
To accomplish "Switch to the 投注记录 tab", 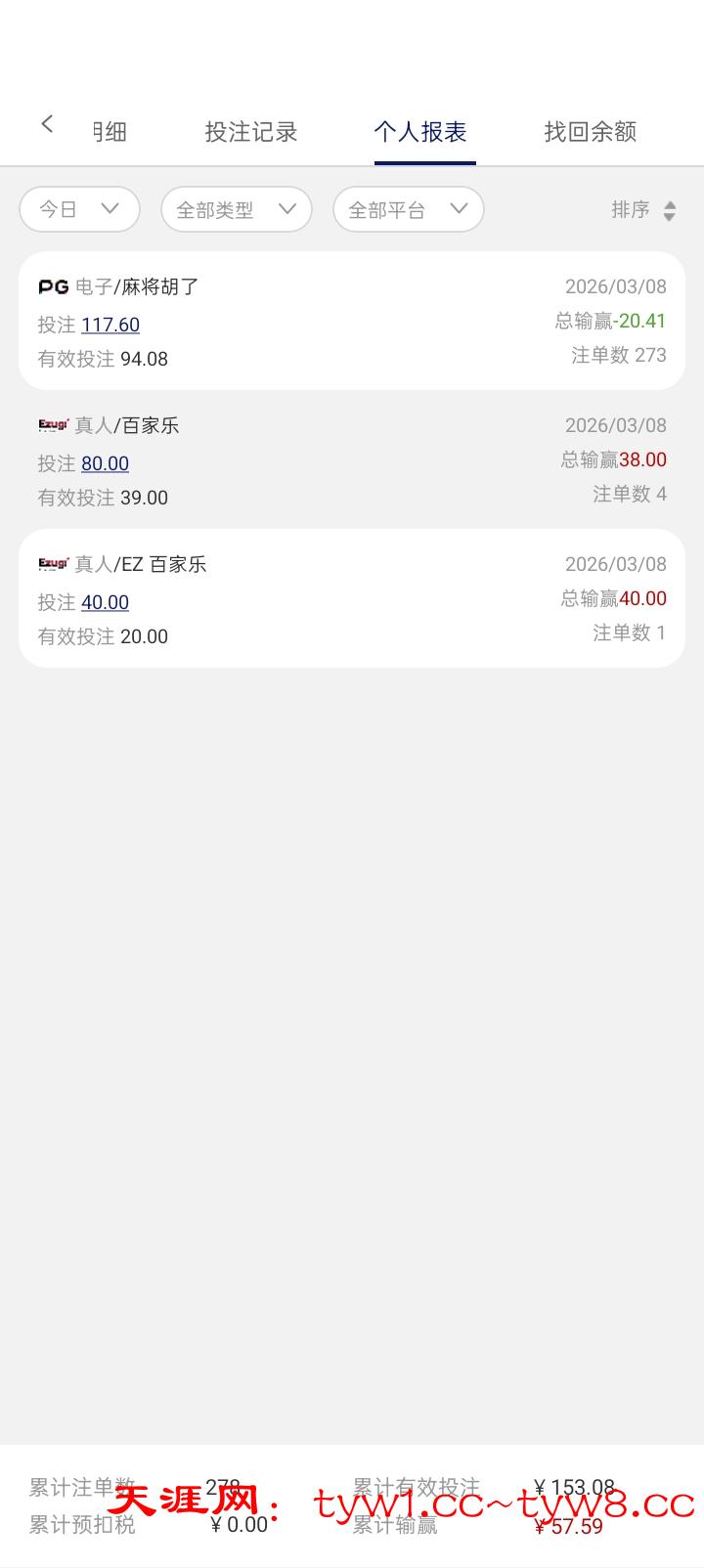I will (251, 132).
